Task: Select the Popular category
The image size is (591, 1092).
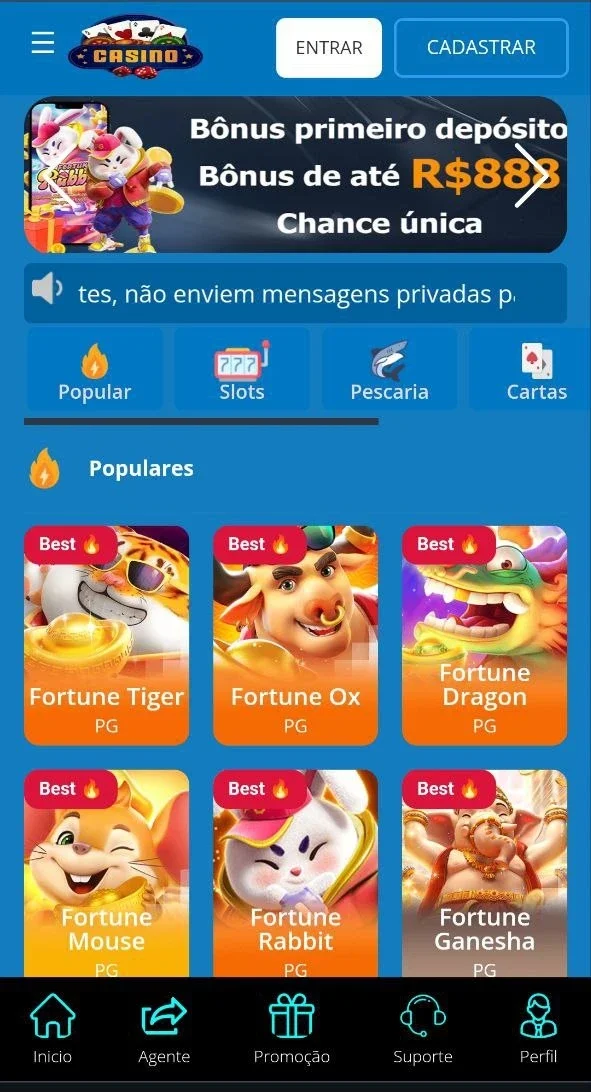Action: (94, 370)
